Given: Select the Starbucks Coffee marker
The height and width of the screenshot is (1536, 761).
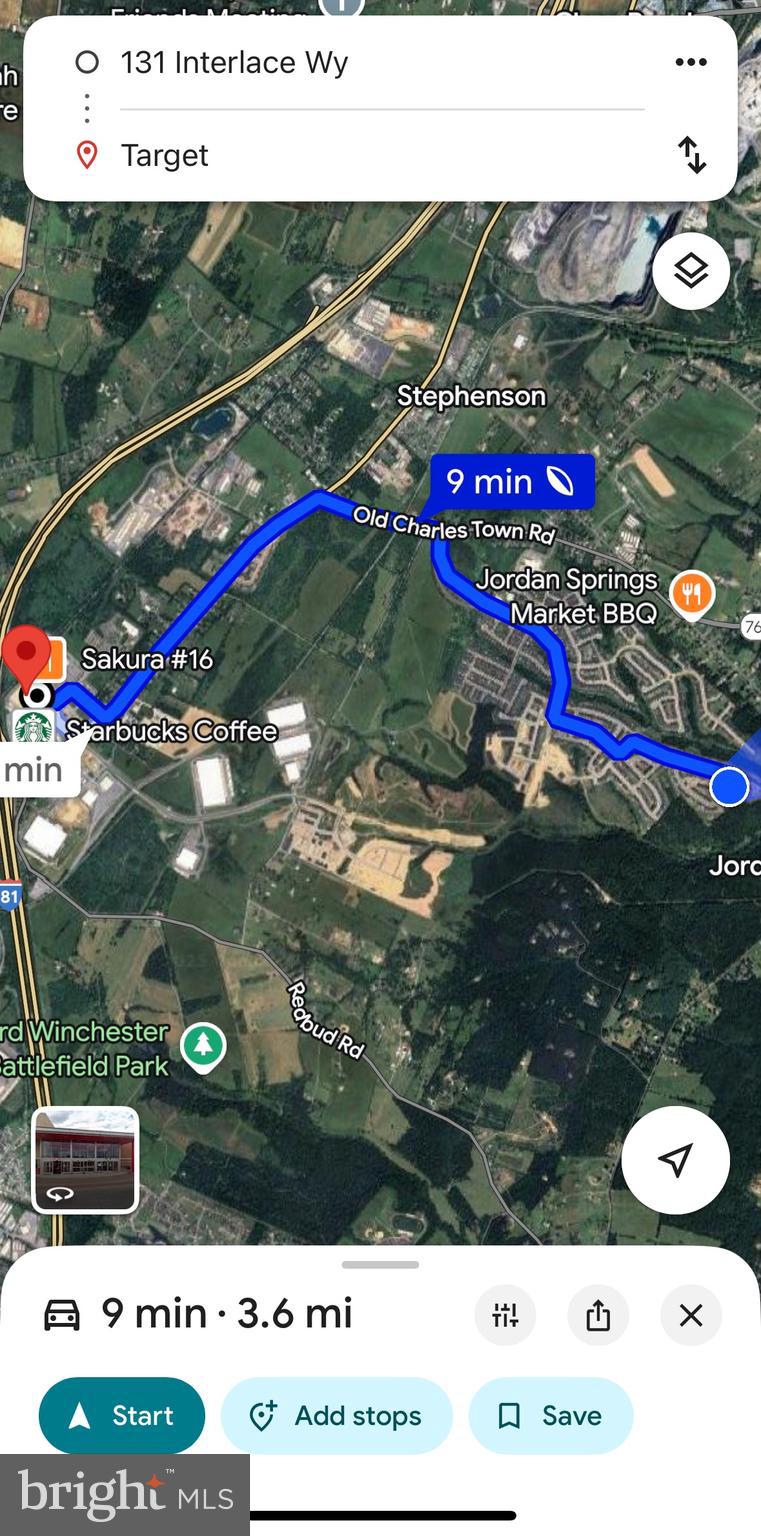Looking at the screenshot, I should [33, 728].
